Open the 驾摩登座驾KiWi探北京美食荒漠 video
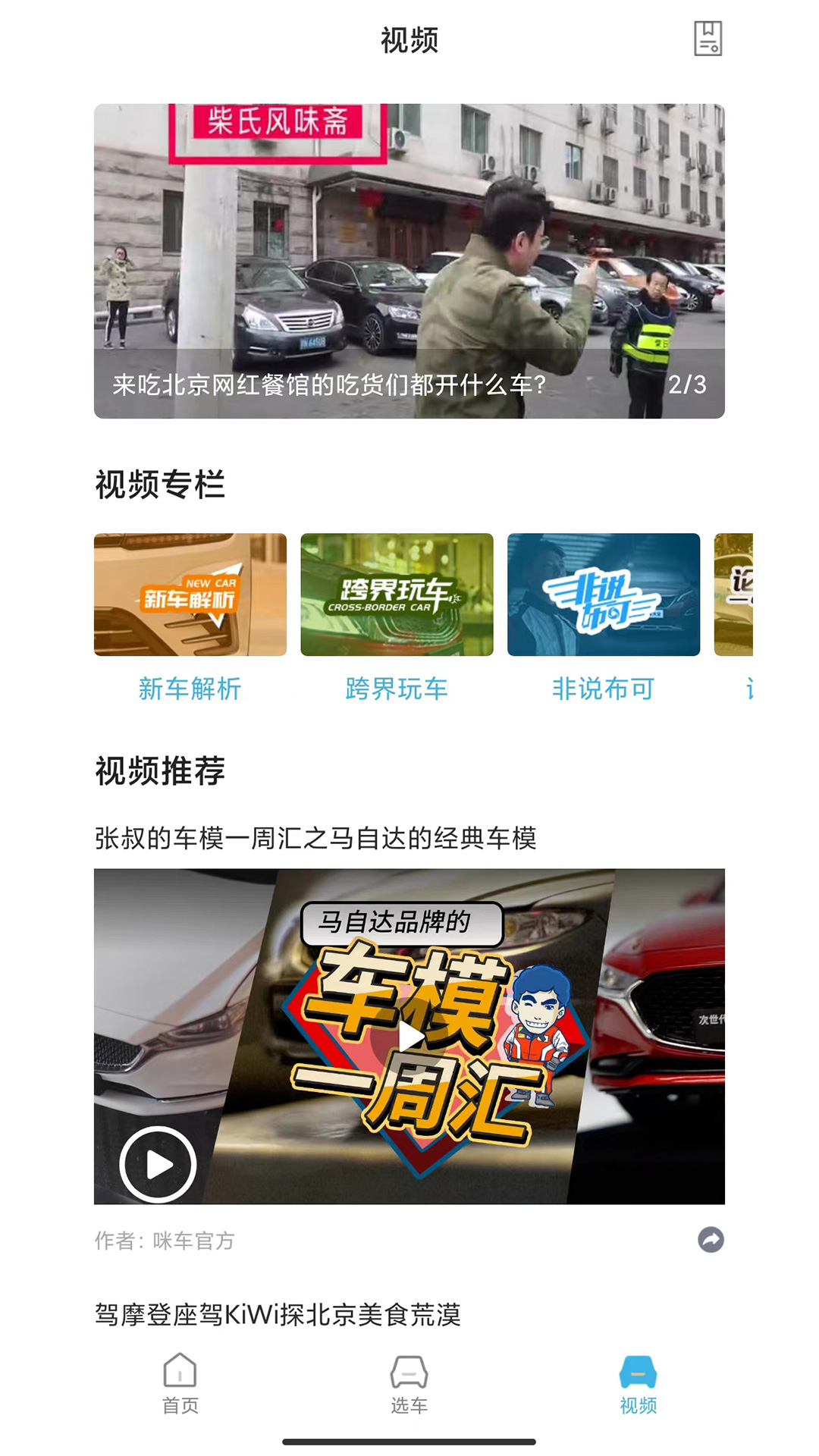Viewport: 819px width, 1456px height. (278, 1314)
